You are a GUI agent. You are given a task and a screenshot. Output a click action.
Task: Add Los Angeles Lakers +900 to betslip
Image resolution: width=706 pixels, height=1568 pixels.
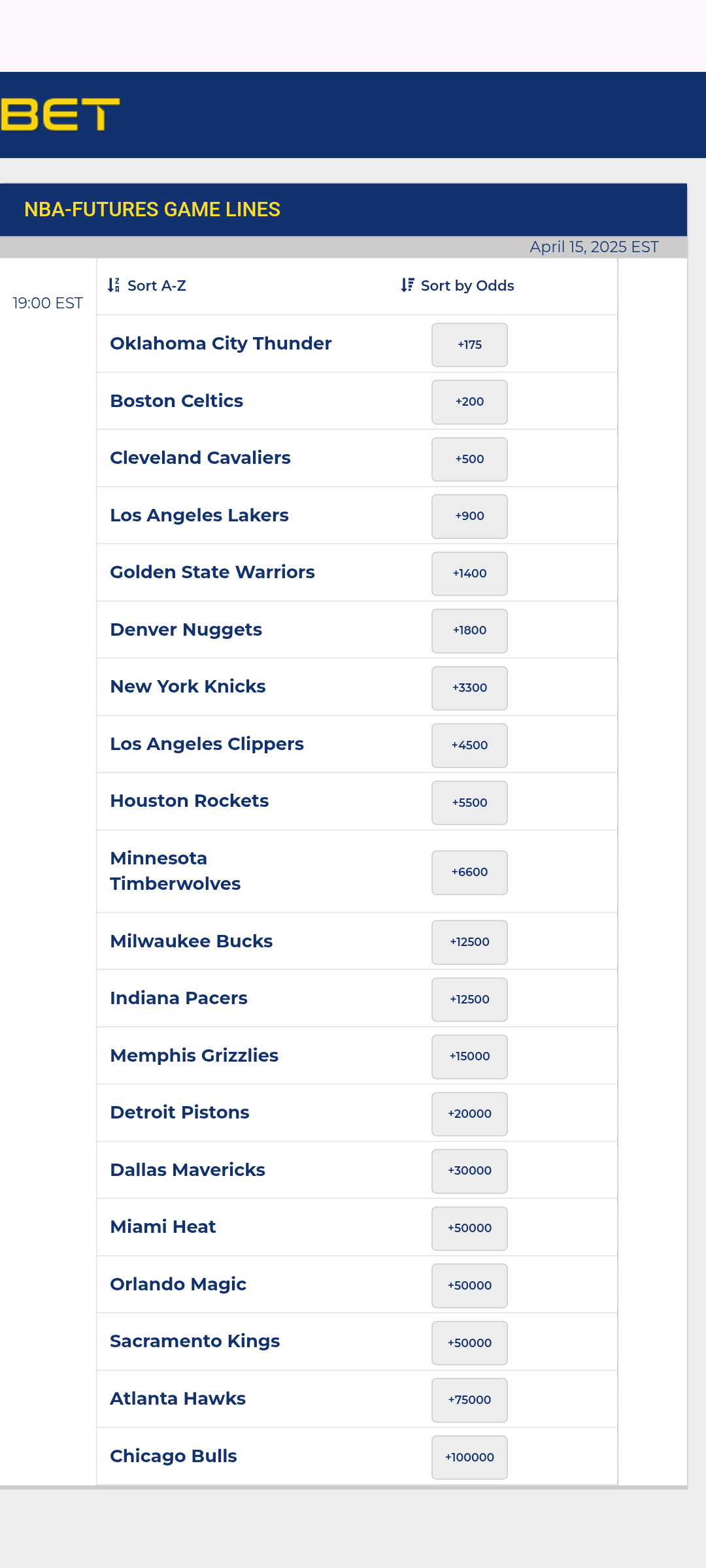tap(469, 516)
